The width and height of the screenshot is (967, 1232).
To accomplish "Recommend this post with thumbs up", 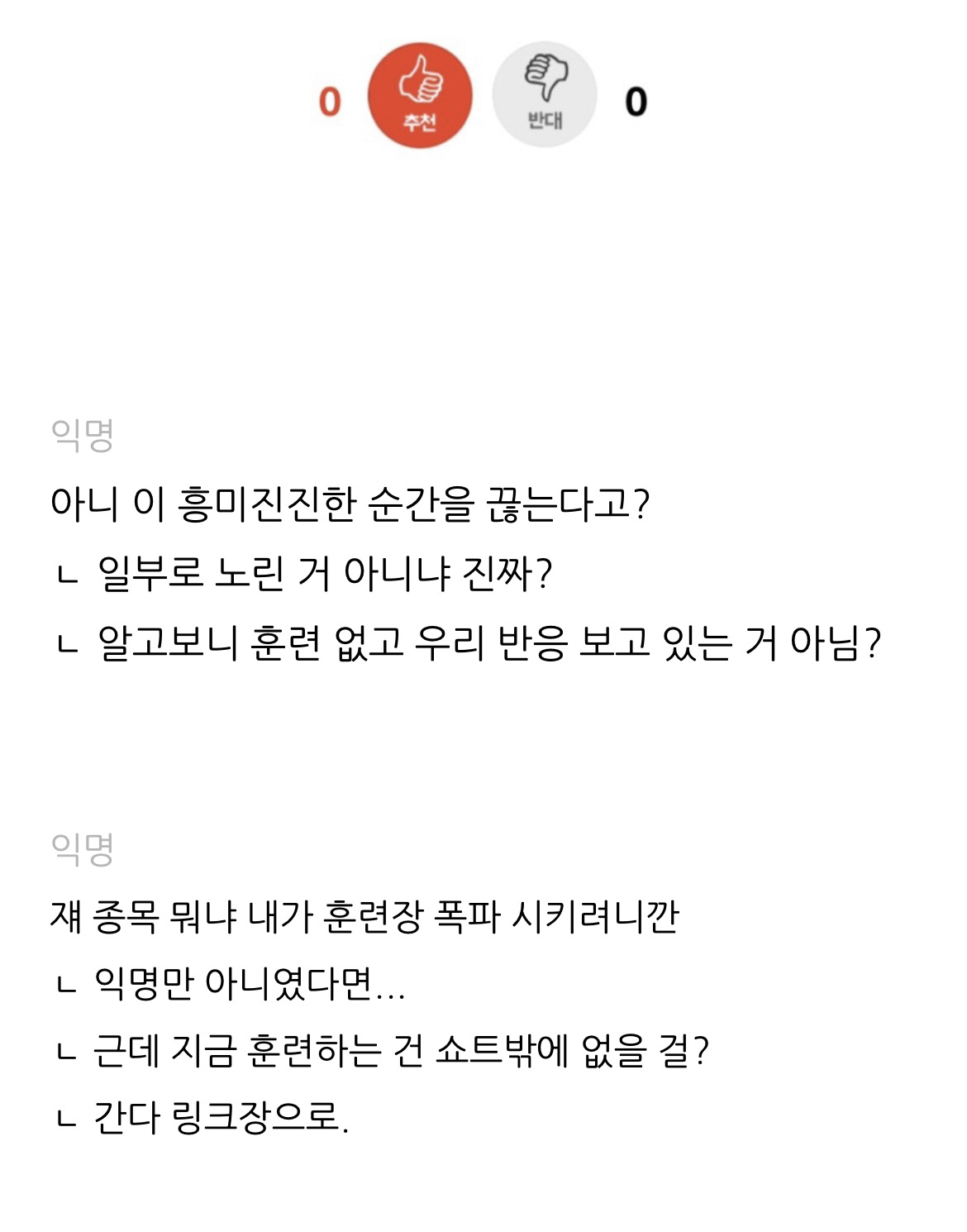I will (420, 96).
